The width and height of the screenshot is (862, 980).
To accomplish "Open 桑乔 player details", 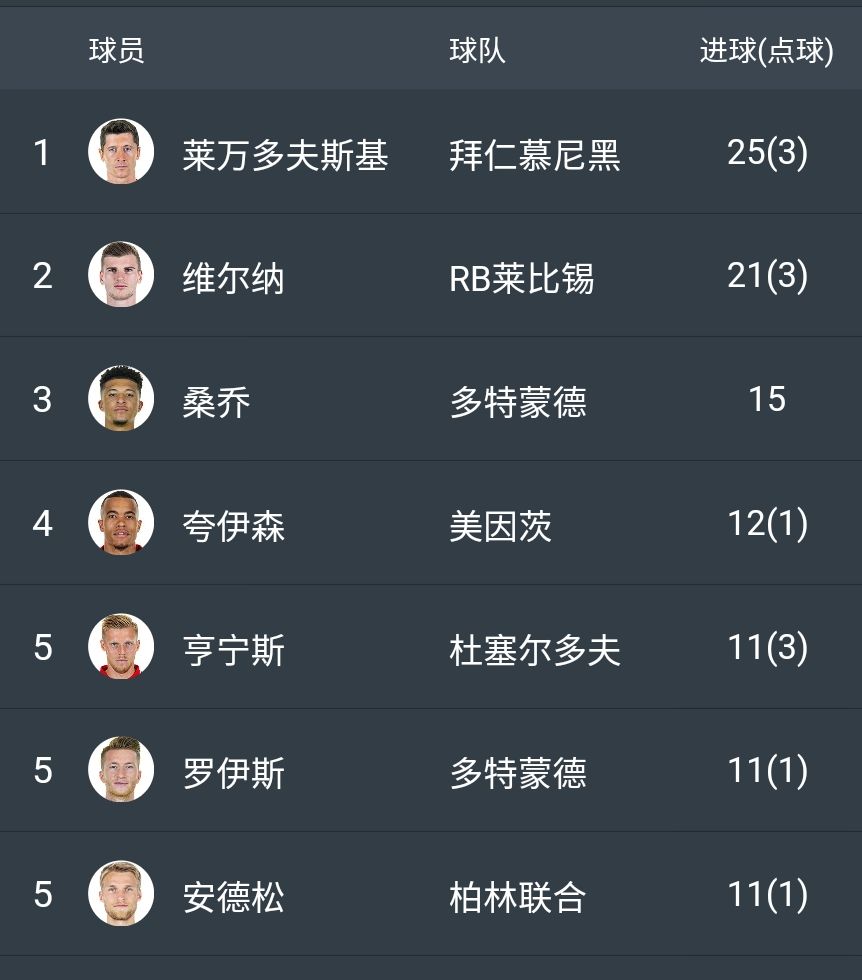I will pyautogui.click(x=217, y=399).
